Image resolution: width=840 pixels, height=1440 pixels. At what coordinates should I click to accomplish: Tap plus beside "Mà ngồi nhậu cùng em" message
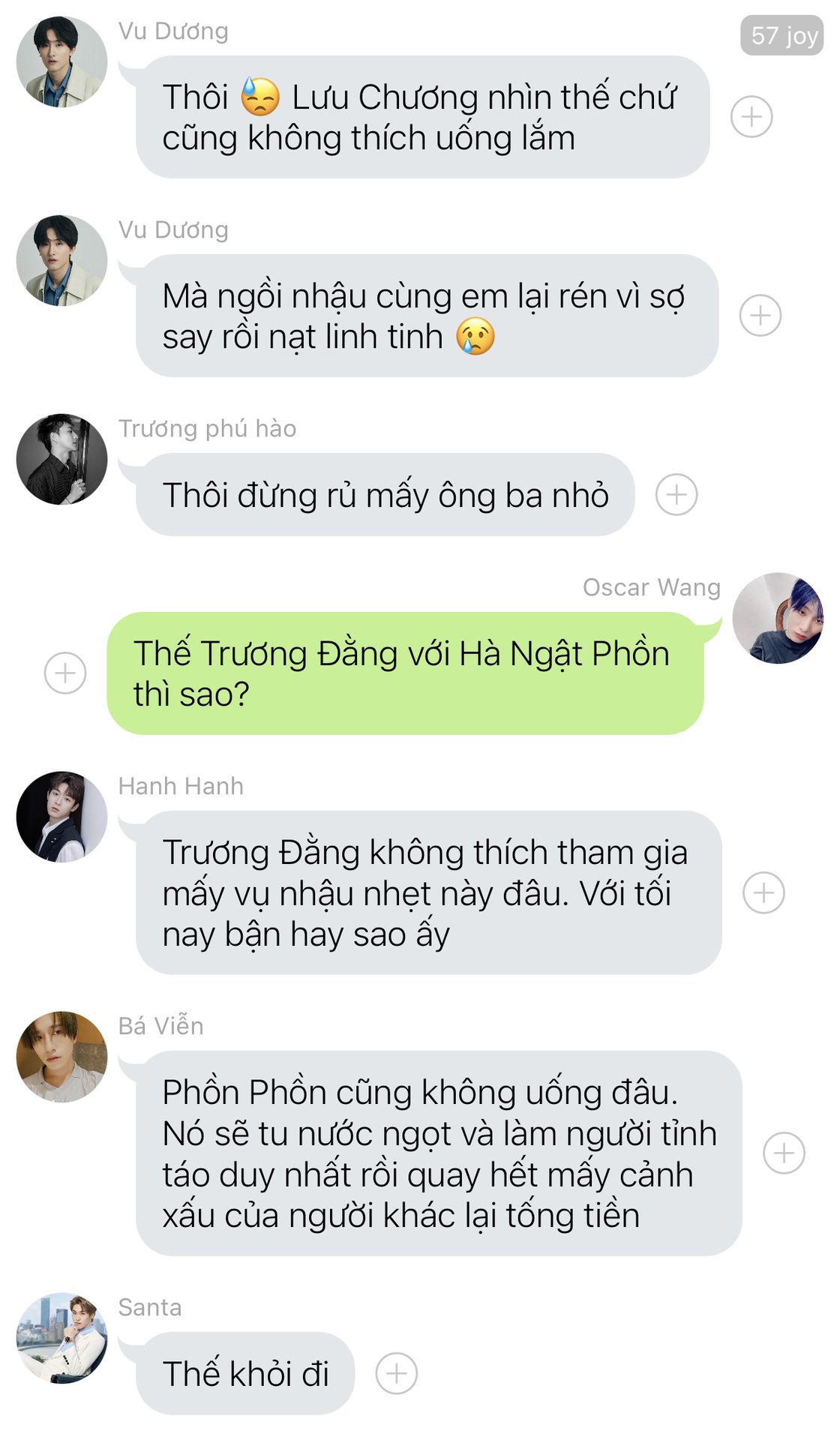760,315
